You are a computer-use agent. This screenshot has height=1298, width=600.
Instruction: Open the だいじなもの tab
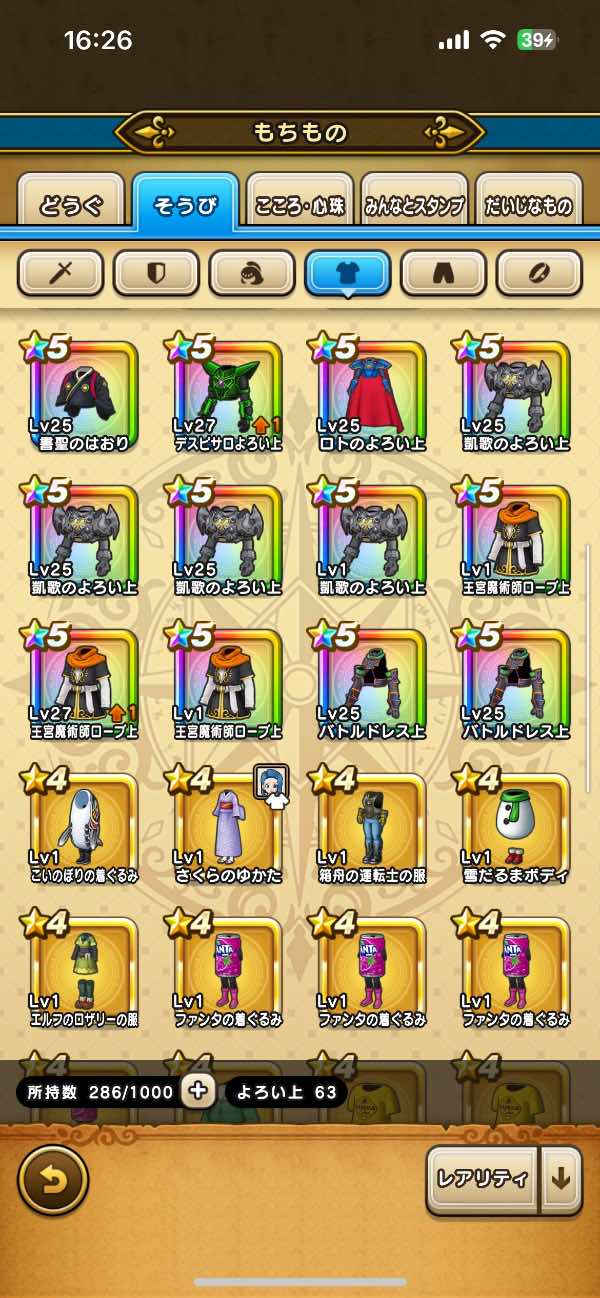[528, 205]
